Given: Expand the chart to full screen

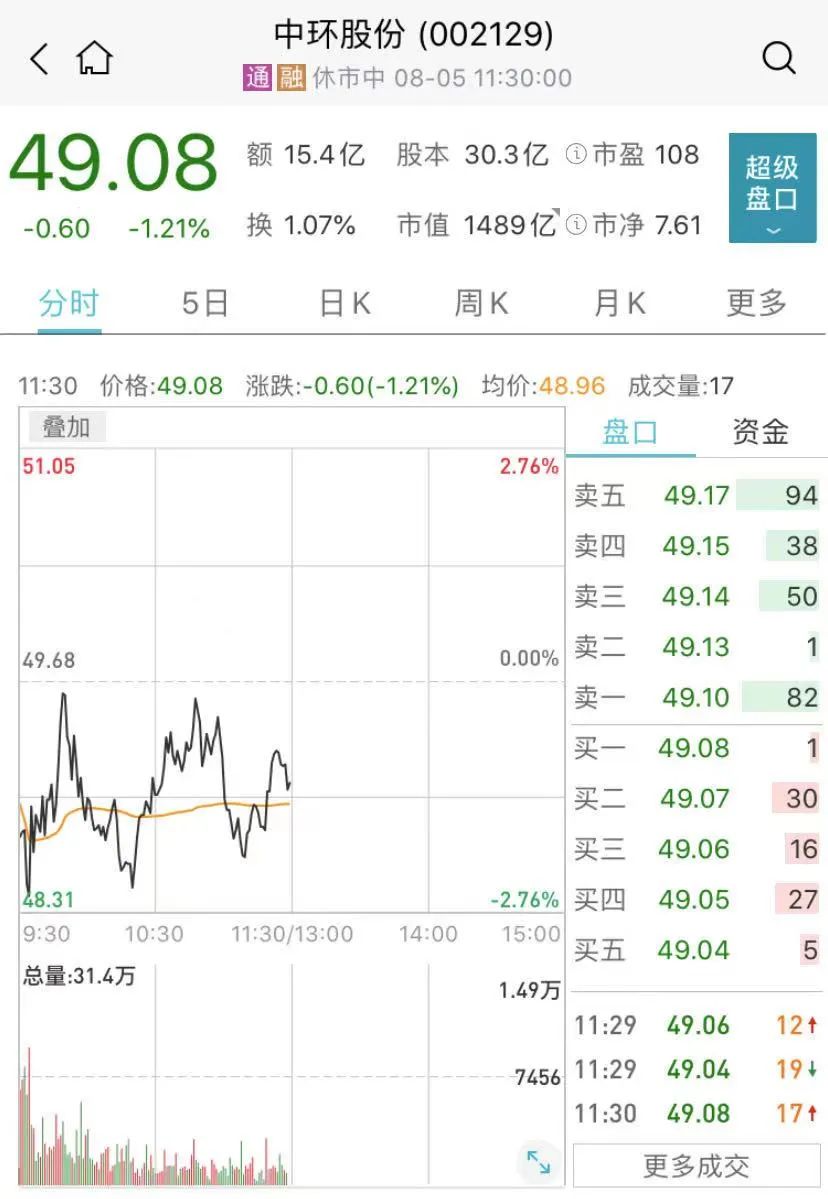Looking at the screenshot, I should [x=539, y=1162].
